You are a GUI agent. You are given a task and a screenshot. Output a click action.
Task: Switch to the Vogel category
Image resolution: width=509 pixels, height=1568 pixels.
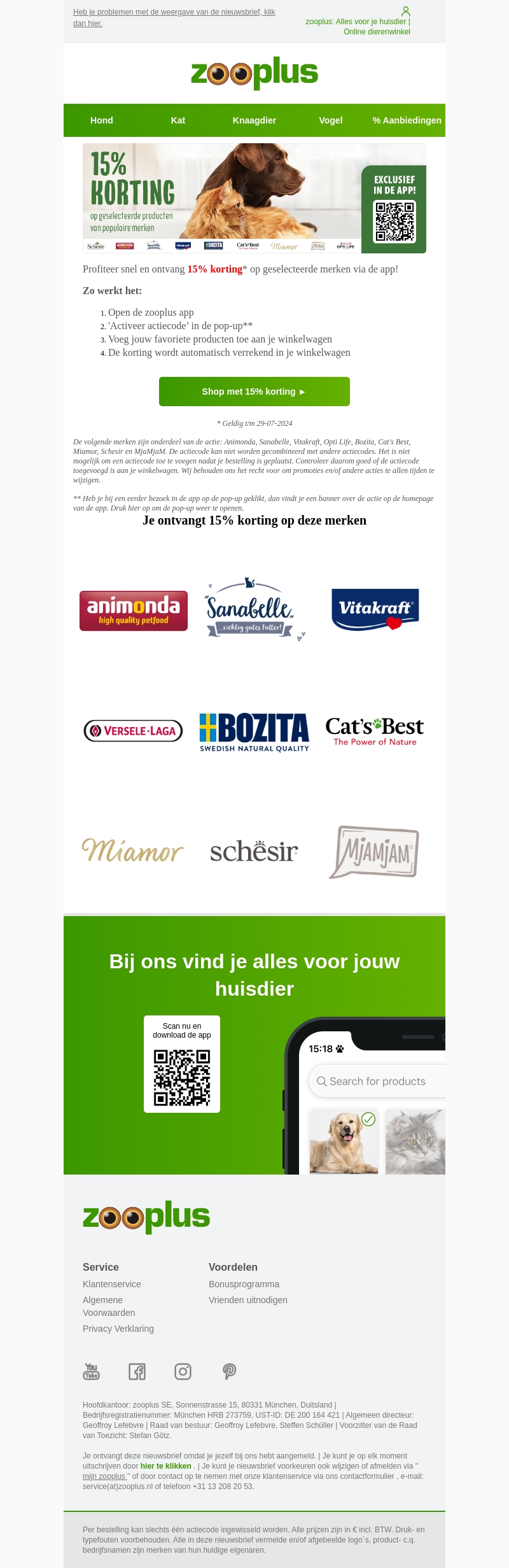coord(331,120)
